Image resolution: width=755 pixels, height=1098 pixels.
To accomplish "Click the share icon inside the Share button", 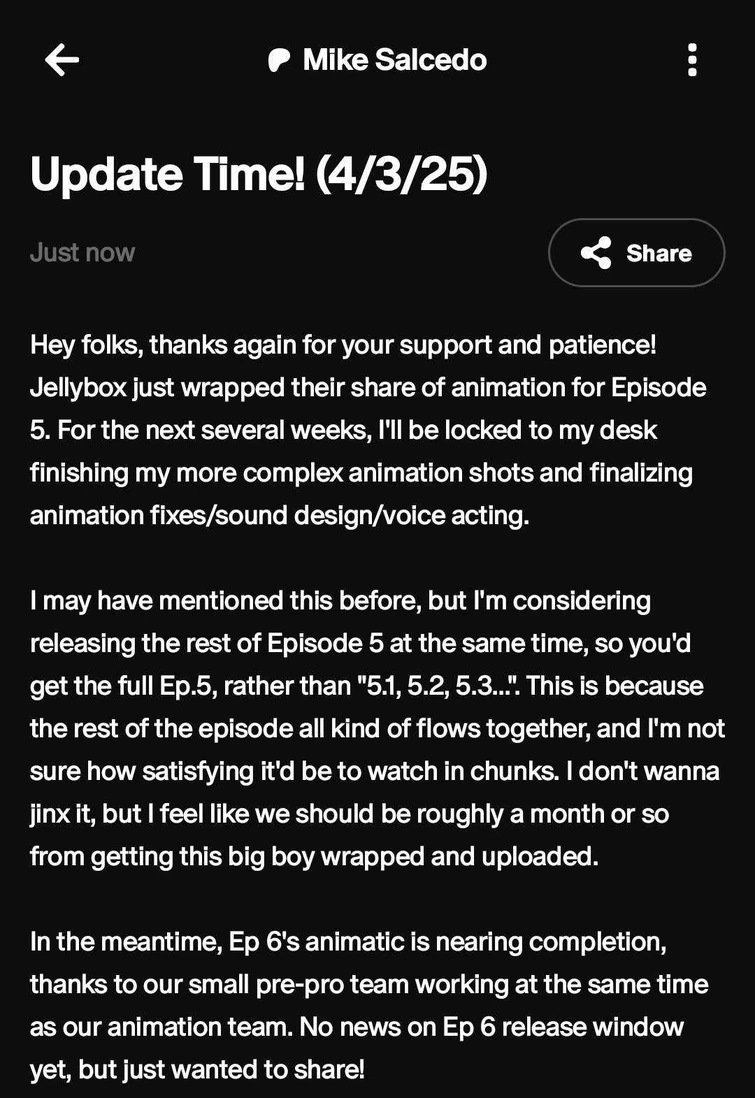I will point(597,253).
